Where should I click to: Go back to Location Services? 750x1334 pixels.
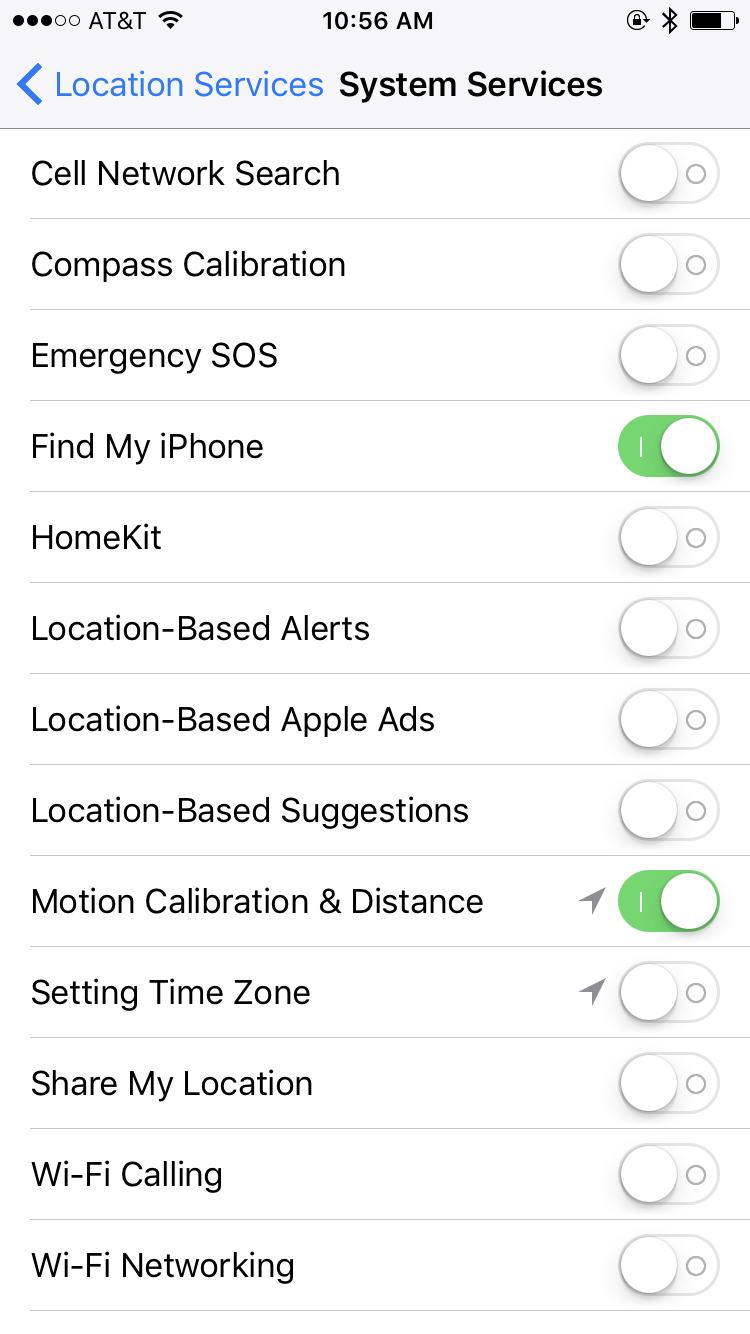click(x=170, y=85)
